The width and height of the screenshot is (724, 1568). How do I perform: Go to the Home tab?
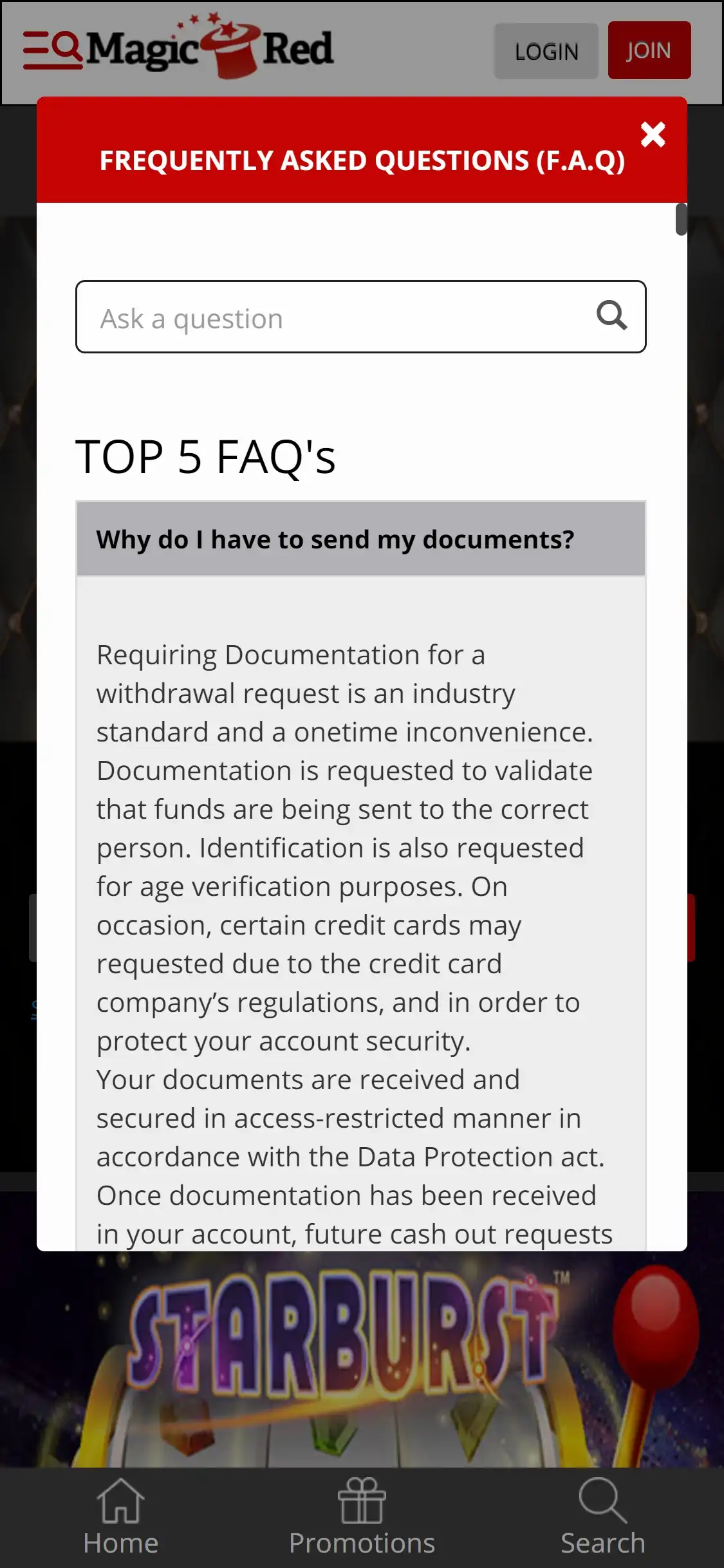(120, 1518)
